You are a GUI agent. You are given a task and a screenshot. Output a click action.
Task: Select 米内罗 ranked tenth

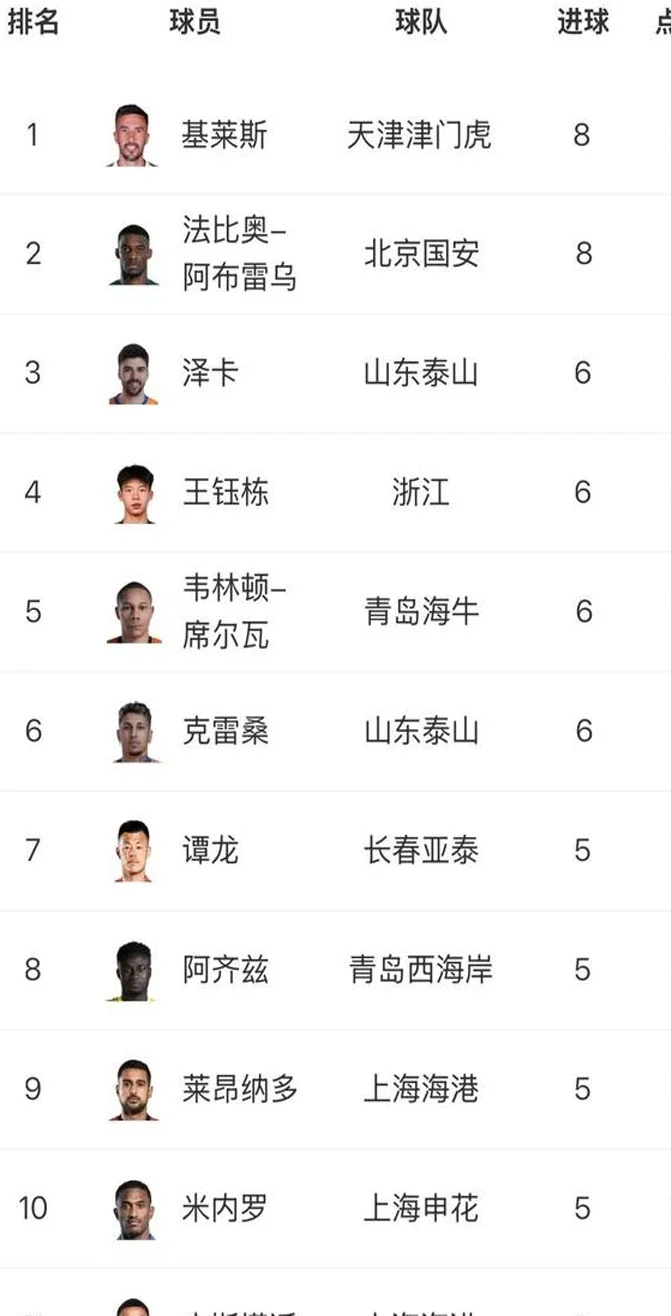225,1208
